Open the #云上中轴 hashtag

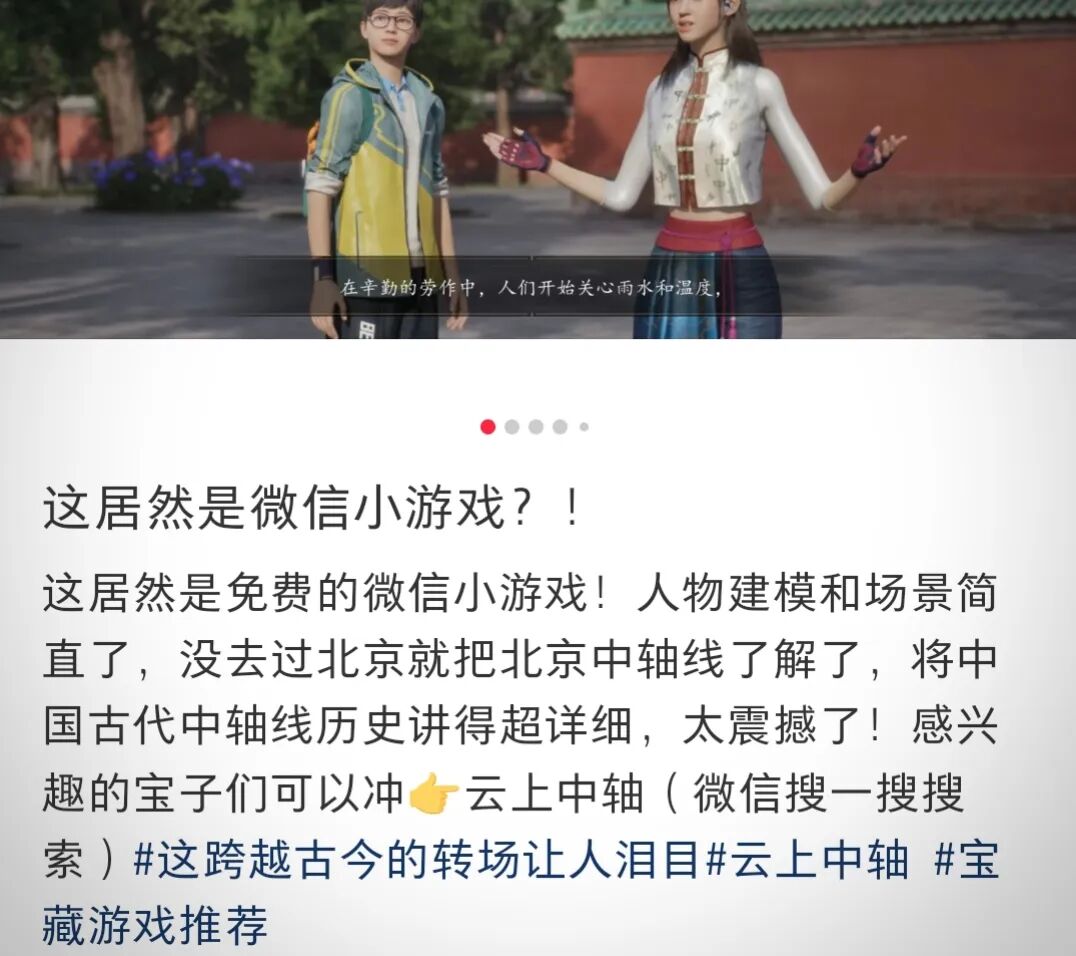pos(808,860)
